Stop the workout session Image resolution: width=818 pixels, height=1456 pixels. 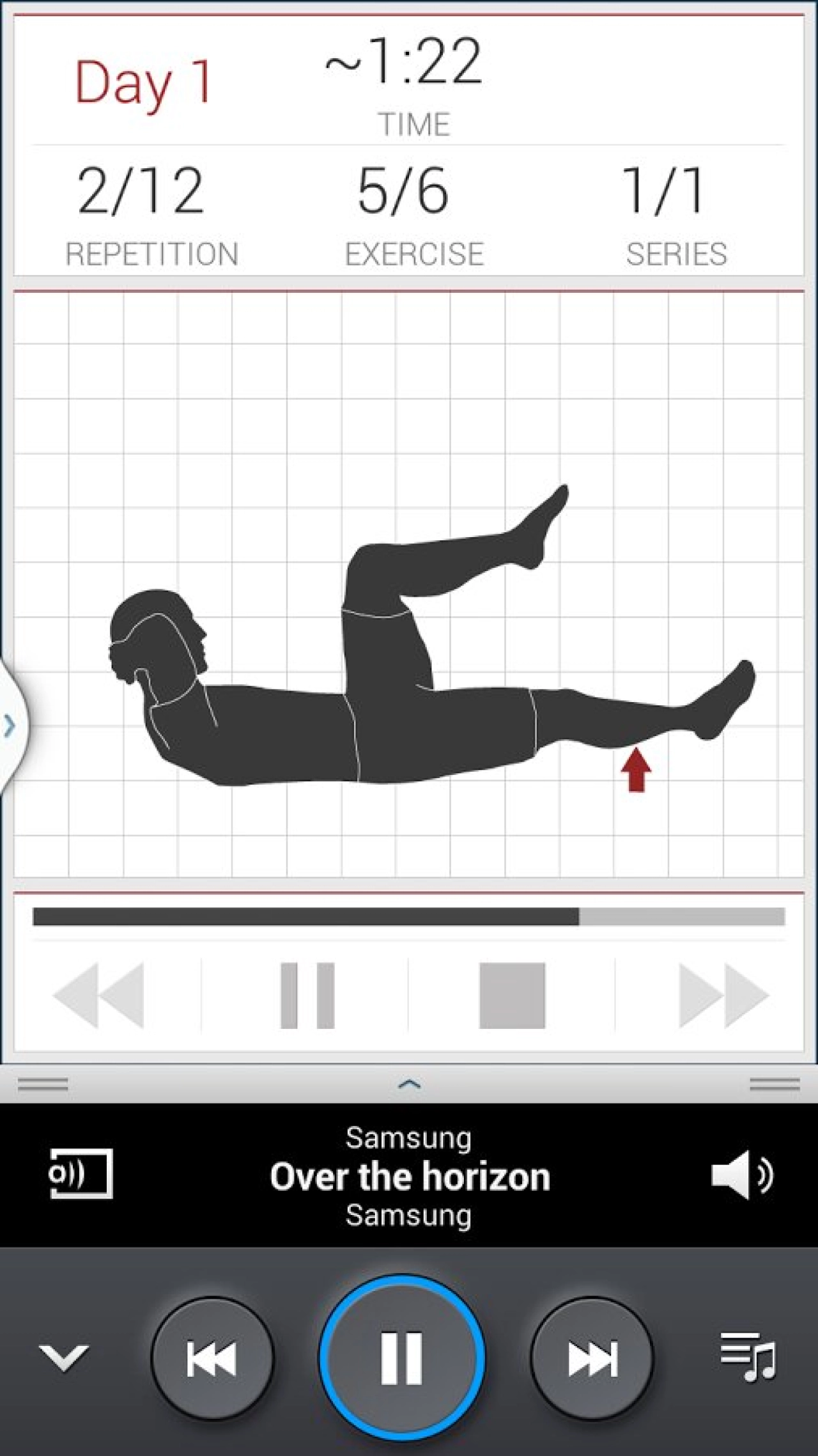click(512, 995)
